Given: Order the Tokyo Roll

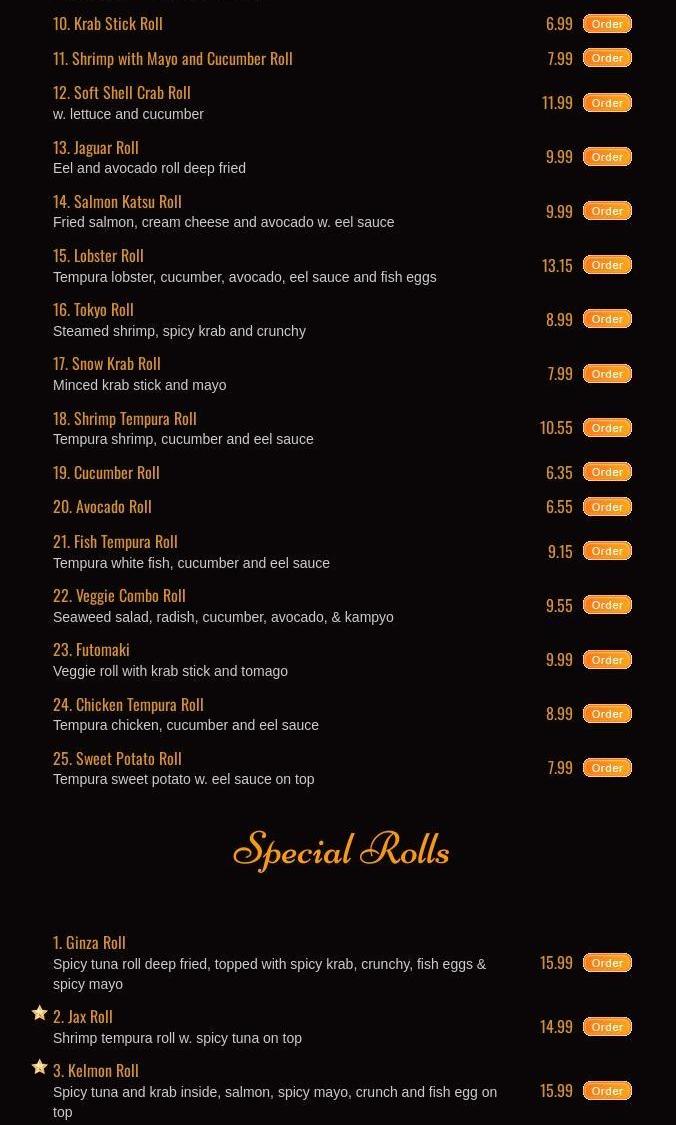Looking at the screenshot, I should 607,319.
